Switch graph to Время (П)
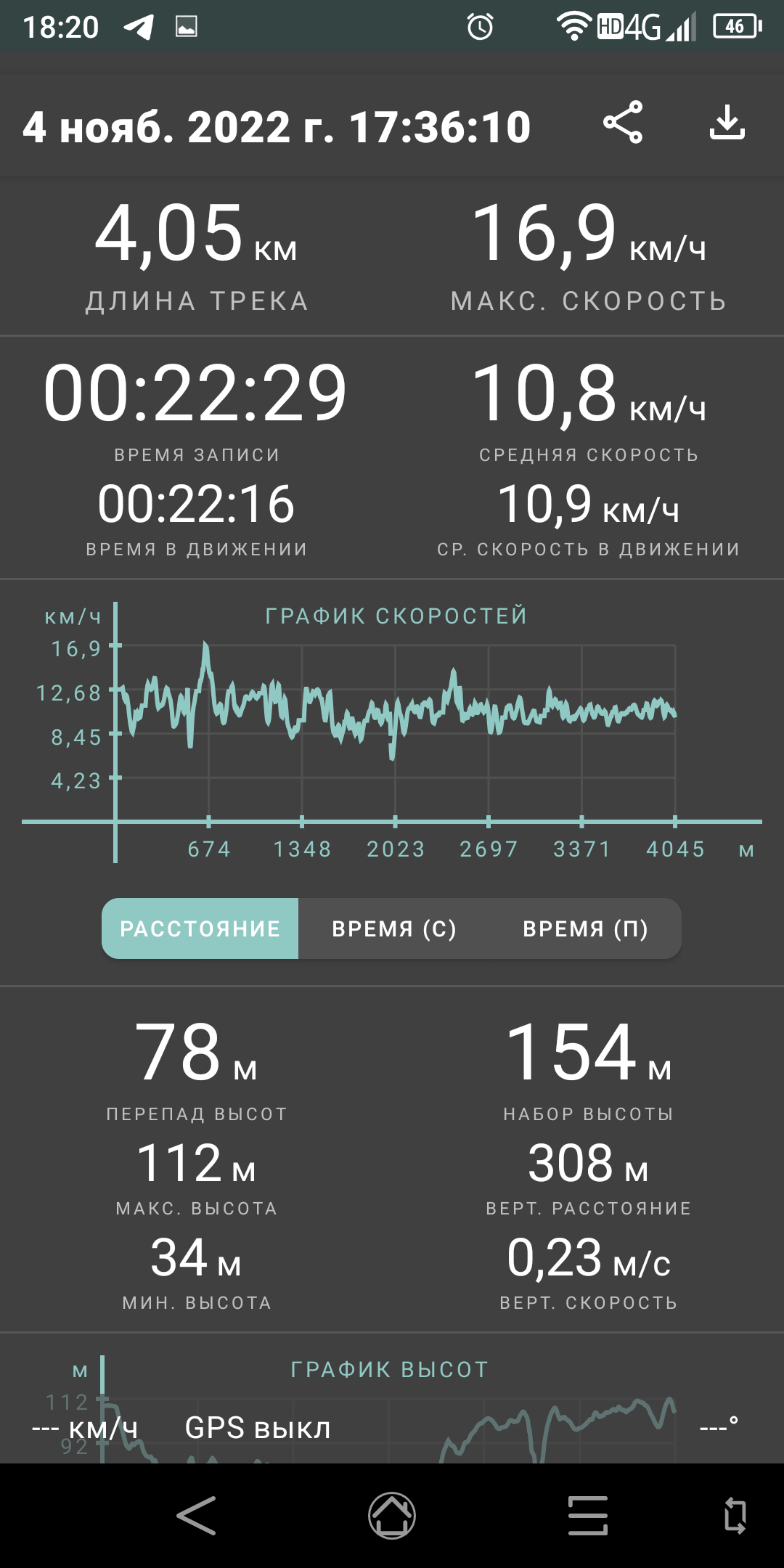 click(x=586, y=928)
